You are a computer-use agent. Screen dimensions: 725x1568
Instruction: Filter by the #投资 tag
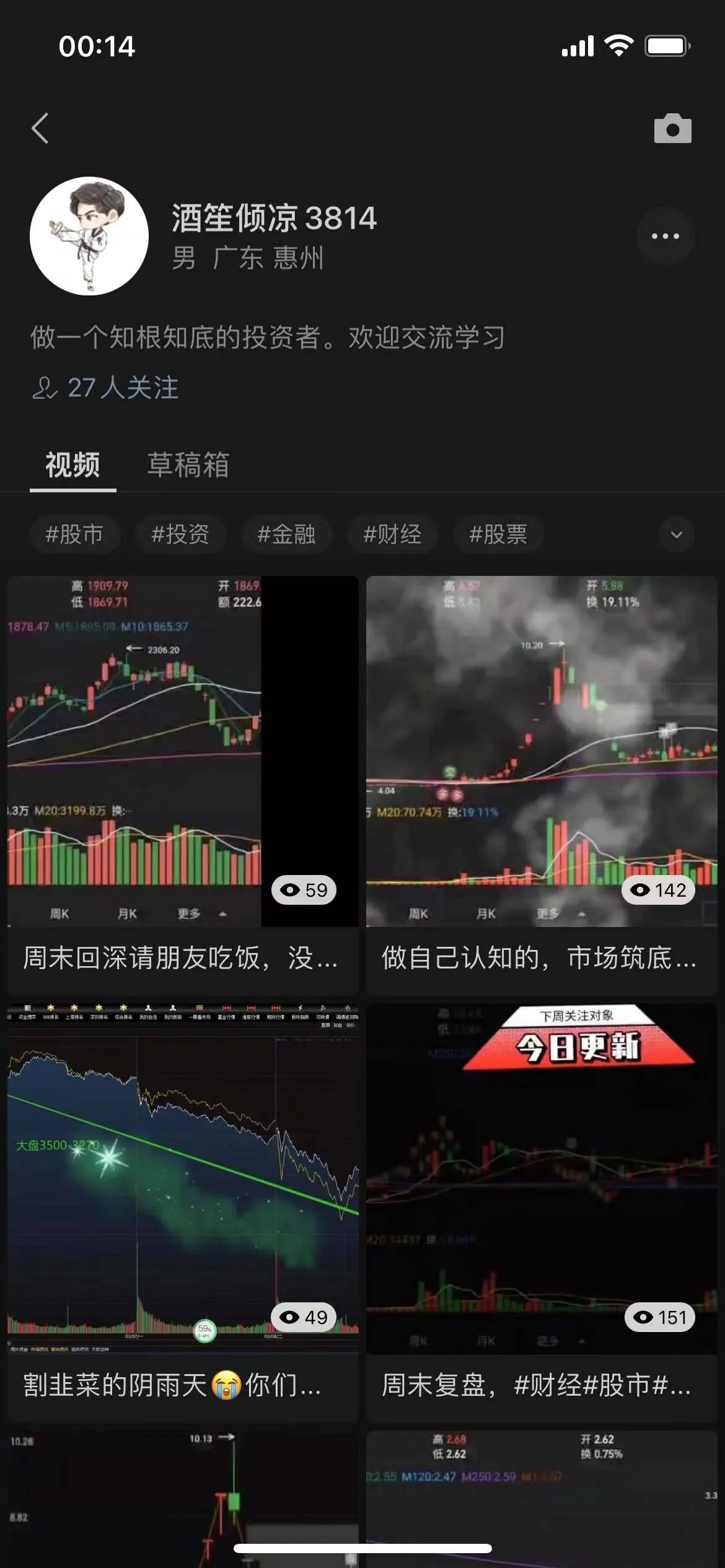point(180,534)
